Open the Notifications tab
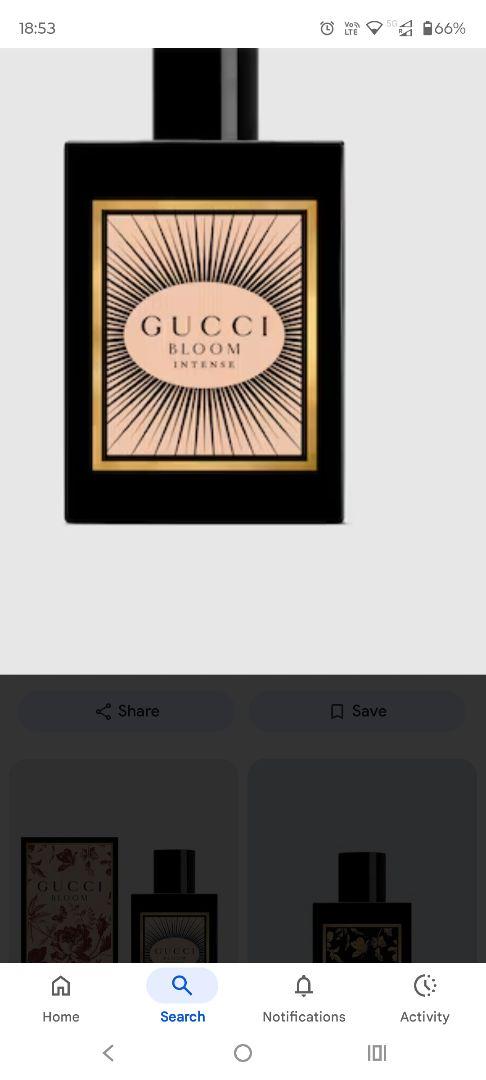Image resolution: width=486 pixels, height=1080 pixels. click(x=304, y=998)
